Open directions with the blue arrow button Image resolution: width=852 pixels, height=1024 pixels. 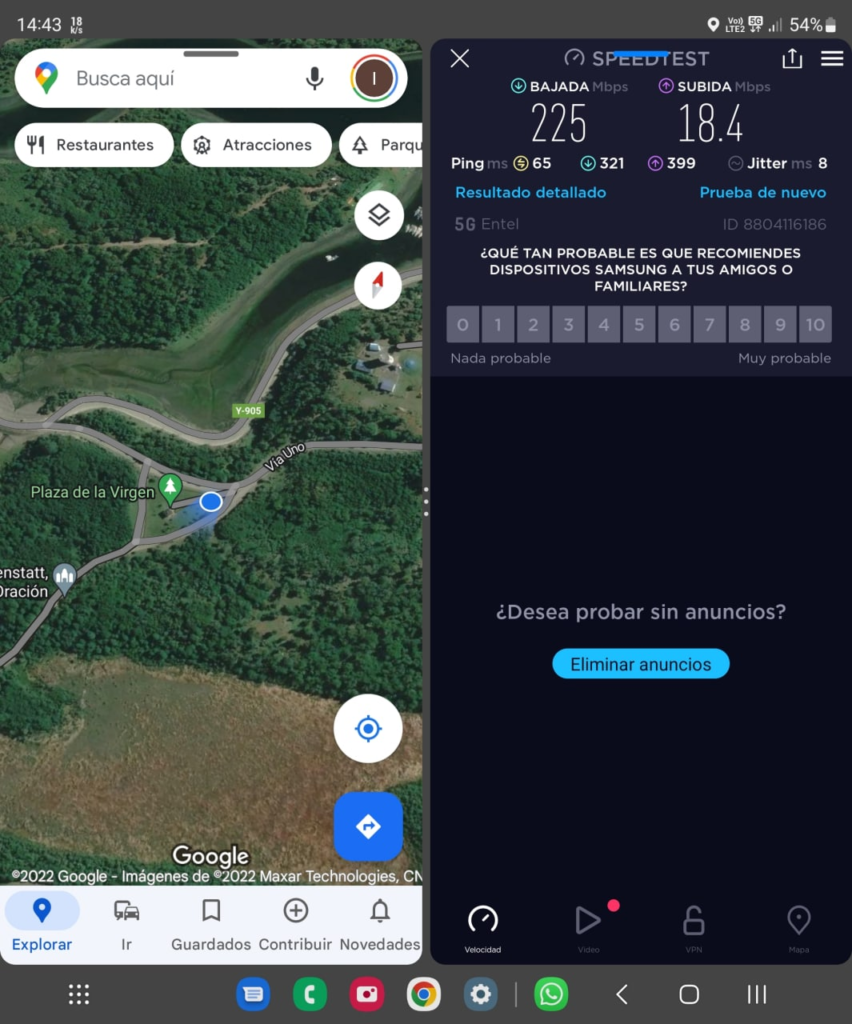point(368,827)
